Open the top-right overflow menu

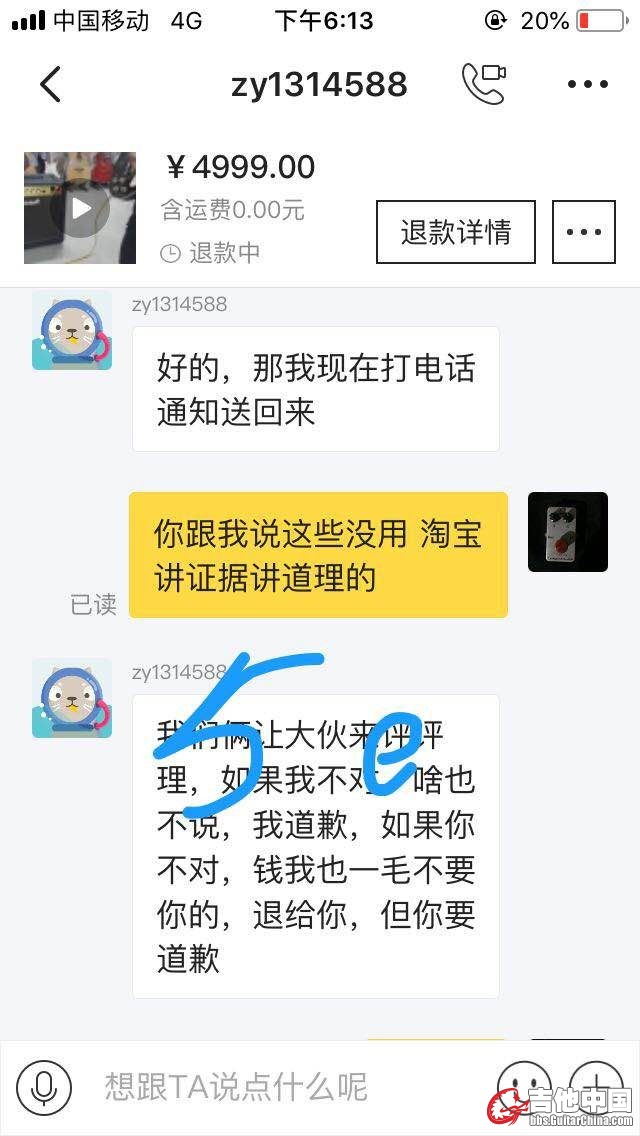(588, 84)
